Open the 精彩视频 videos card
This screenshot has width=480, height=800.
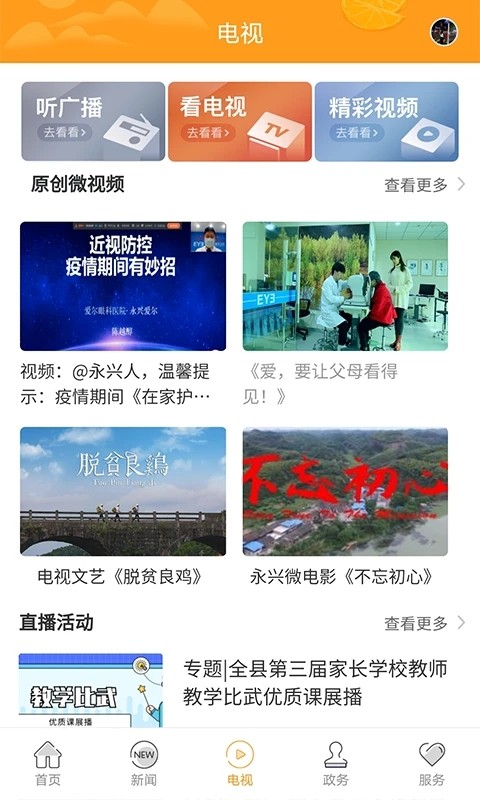tap(387, 121)
